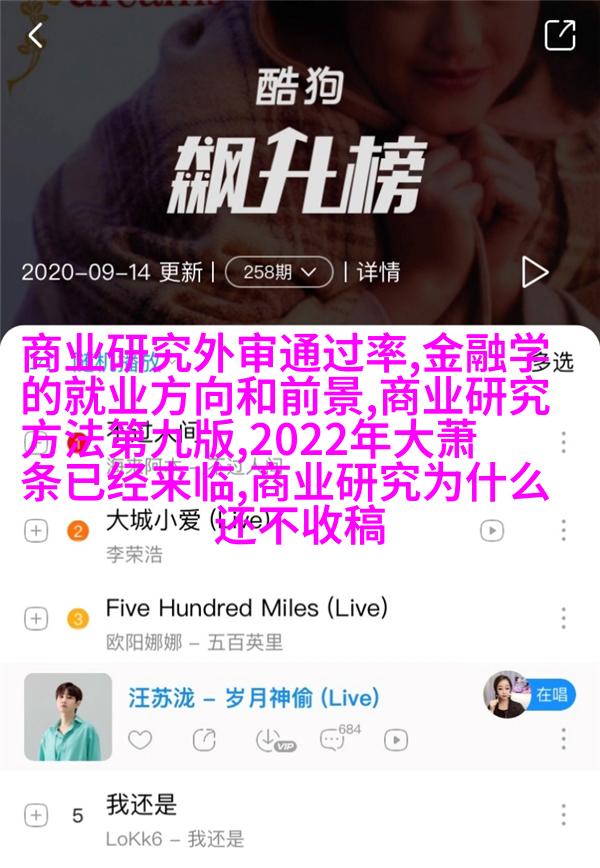600x868 pixels.
Task: Share the 飙升榜 chart
Action: (x=559, y=36)
